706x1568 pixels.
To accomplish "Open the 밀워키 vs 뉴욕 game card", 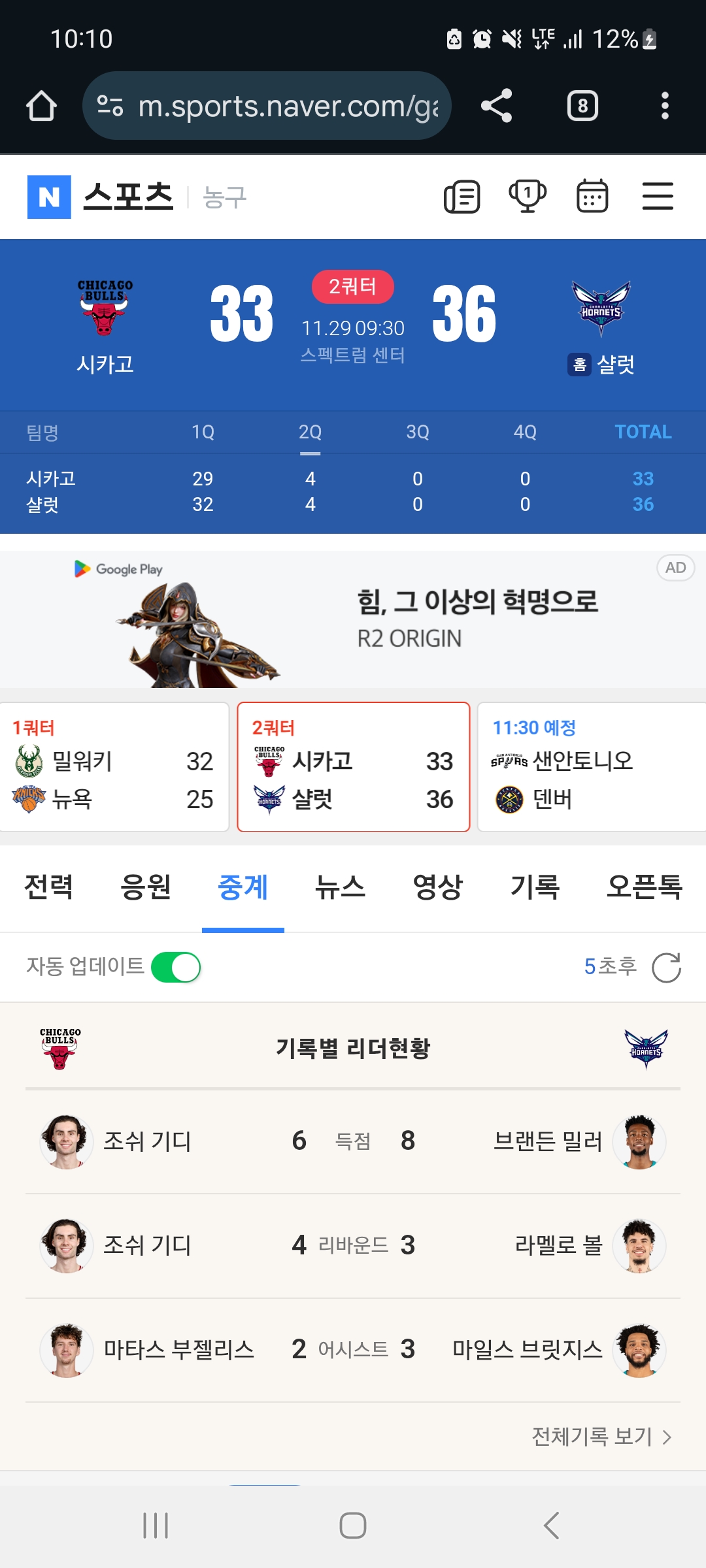I will 114,767.
